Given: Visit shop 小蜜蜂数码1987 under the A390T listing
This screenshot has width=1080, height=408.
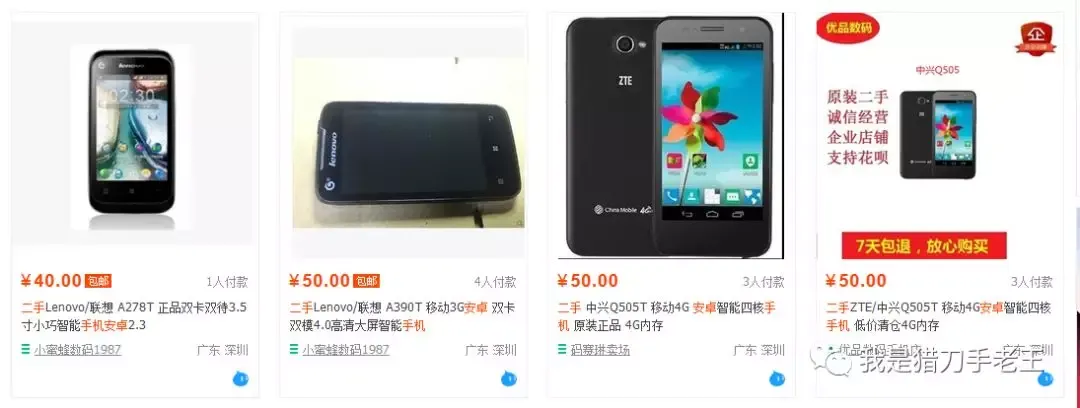Looking at the screenshot, I should [346, 350].
